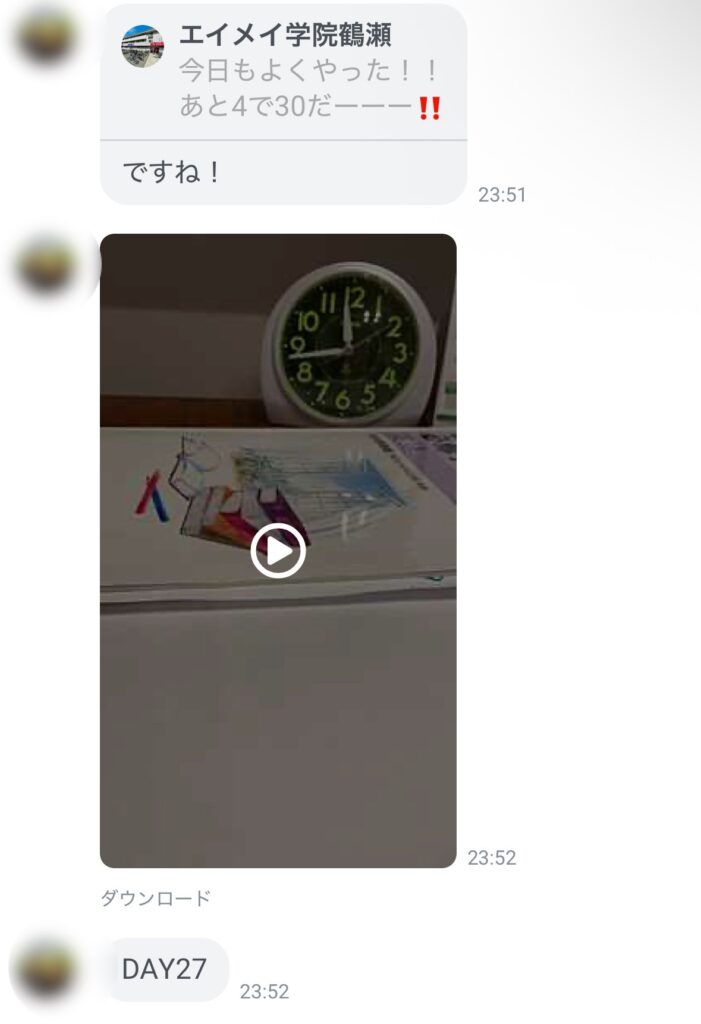The image size is (701, 1024).
Task: Play the clock video message
Action: click(278, 550)
